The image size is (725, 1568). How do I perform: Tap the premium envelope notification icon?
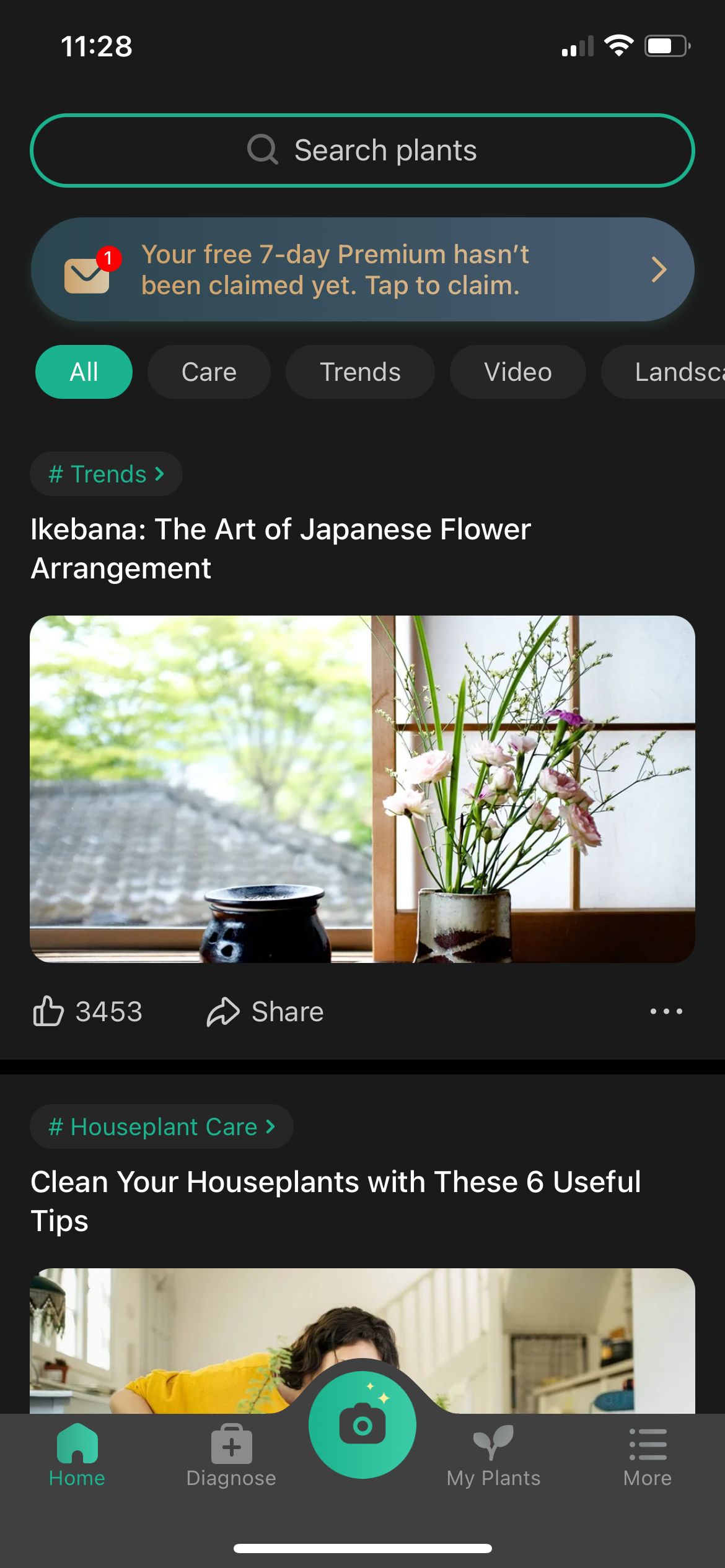point(87,270)
